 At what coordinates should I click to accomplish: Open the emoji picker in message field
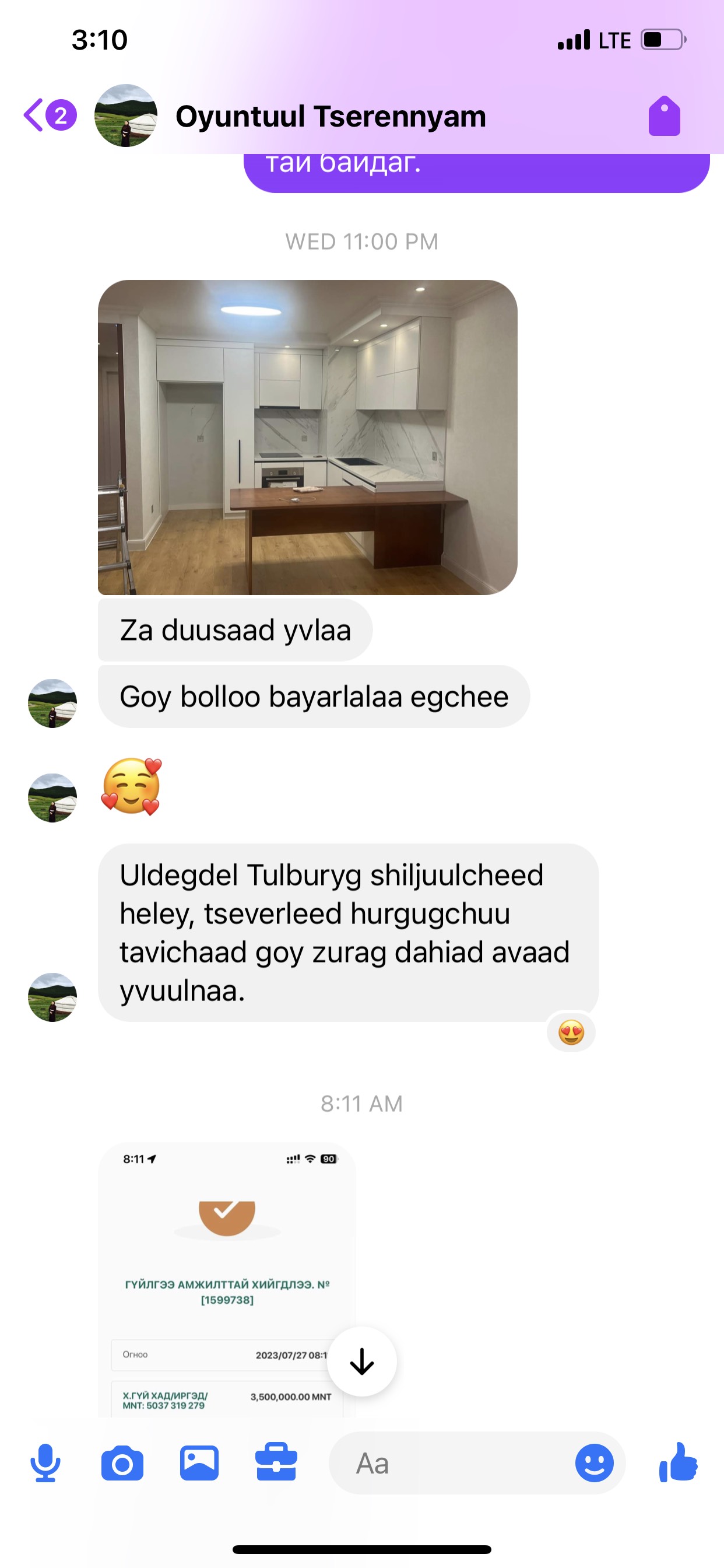[594, 1462]
